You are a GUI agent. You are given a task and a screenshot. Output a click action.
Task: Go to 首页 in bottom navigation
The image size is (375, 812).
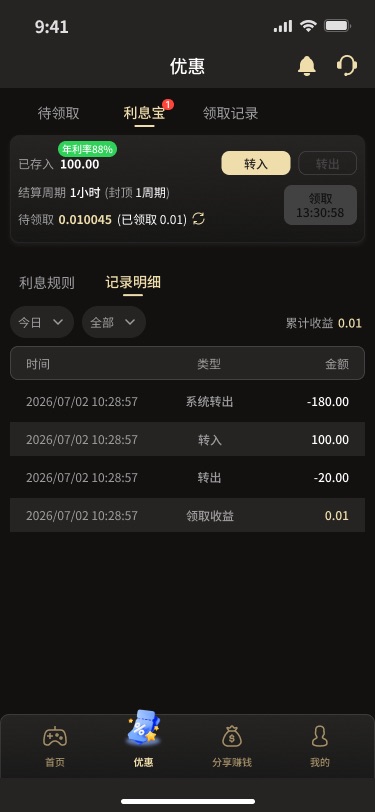pyautogui.click(x=54, y=746)
